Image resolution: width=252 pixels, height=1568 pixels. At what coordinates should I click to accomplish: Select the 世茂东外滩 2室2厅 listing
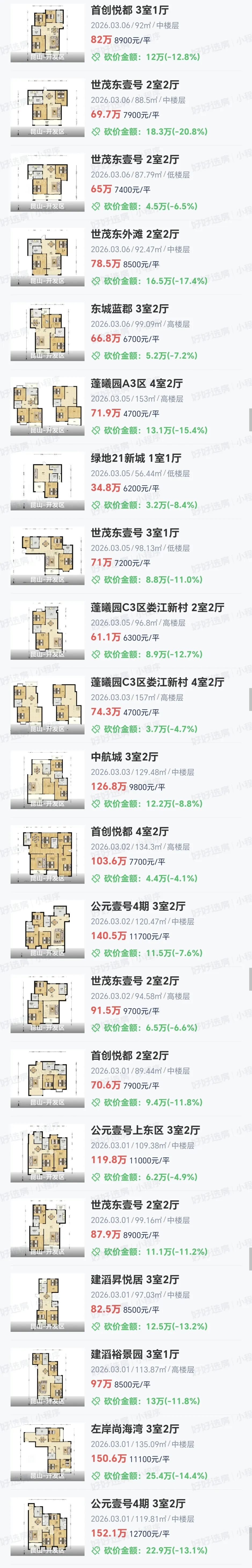134,234
